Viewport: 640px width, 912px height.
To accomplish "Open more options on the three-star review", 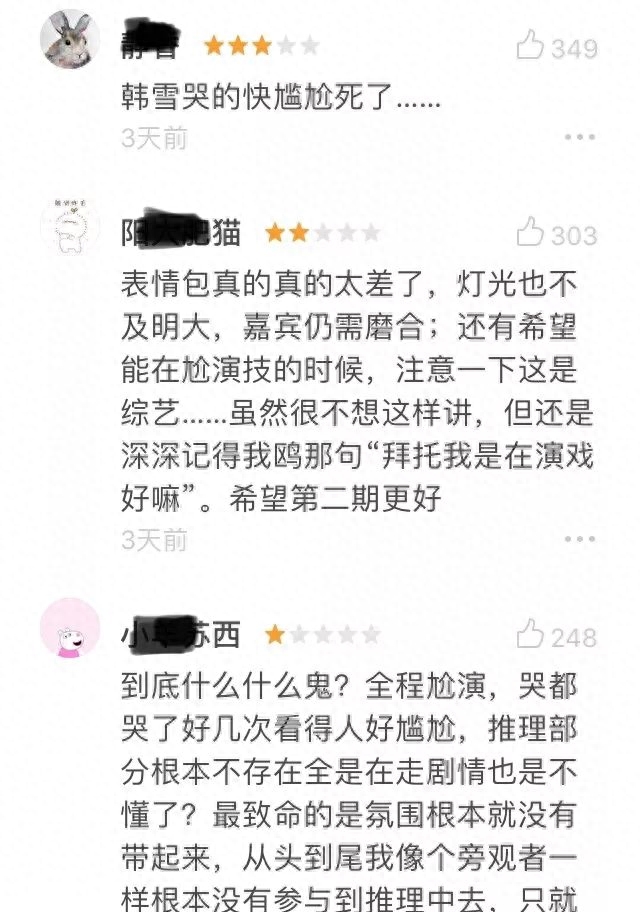I will click(x=580, y=137).
